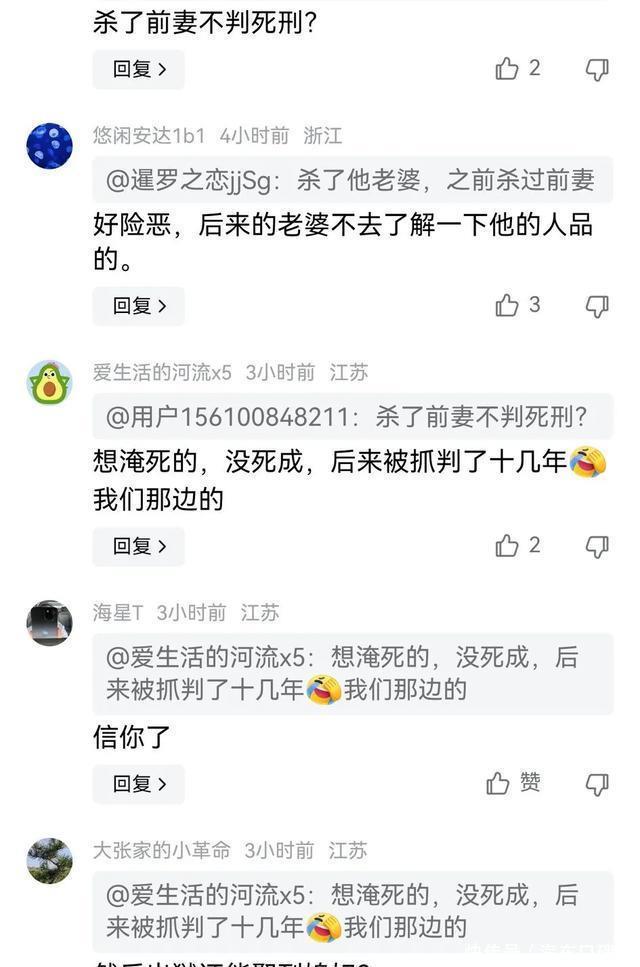Open 海星T's profile avatar
Screen dimensions: 640x967
point(49,623)
